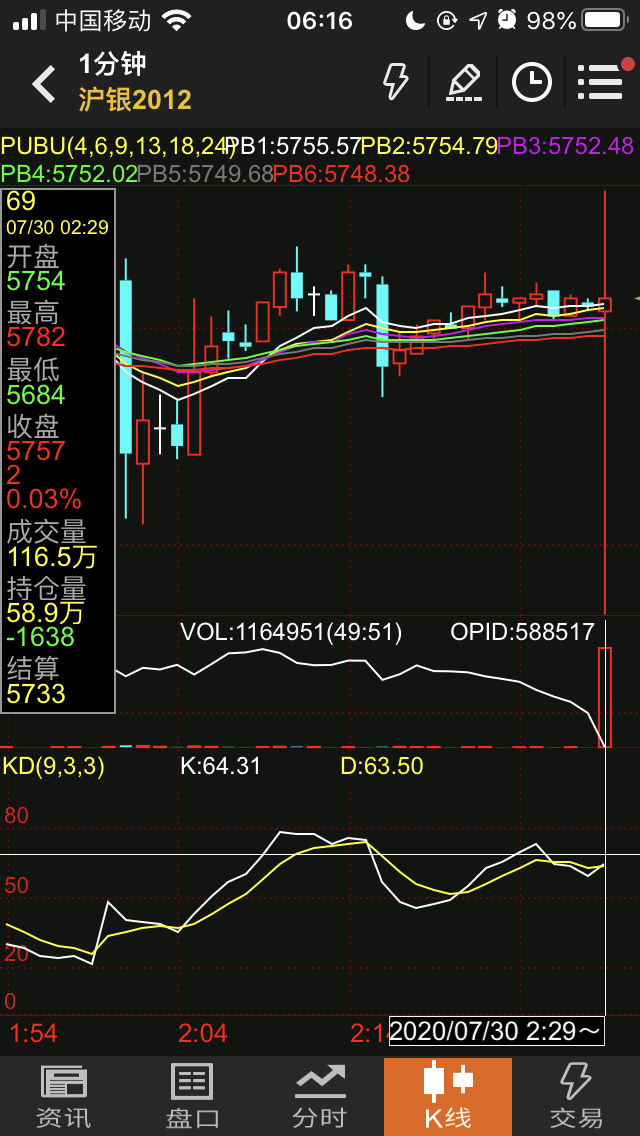Switch to the 资讯 tab

point(64,1096)
